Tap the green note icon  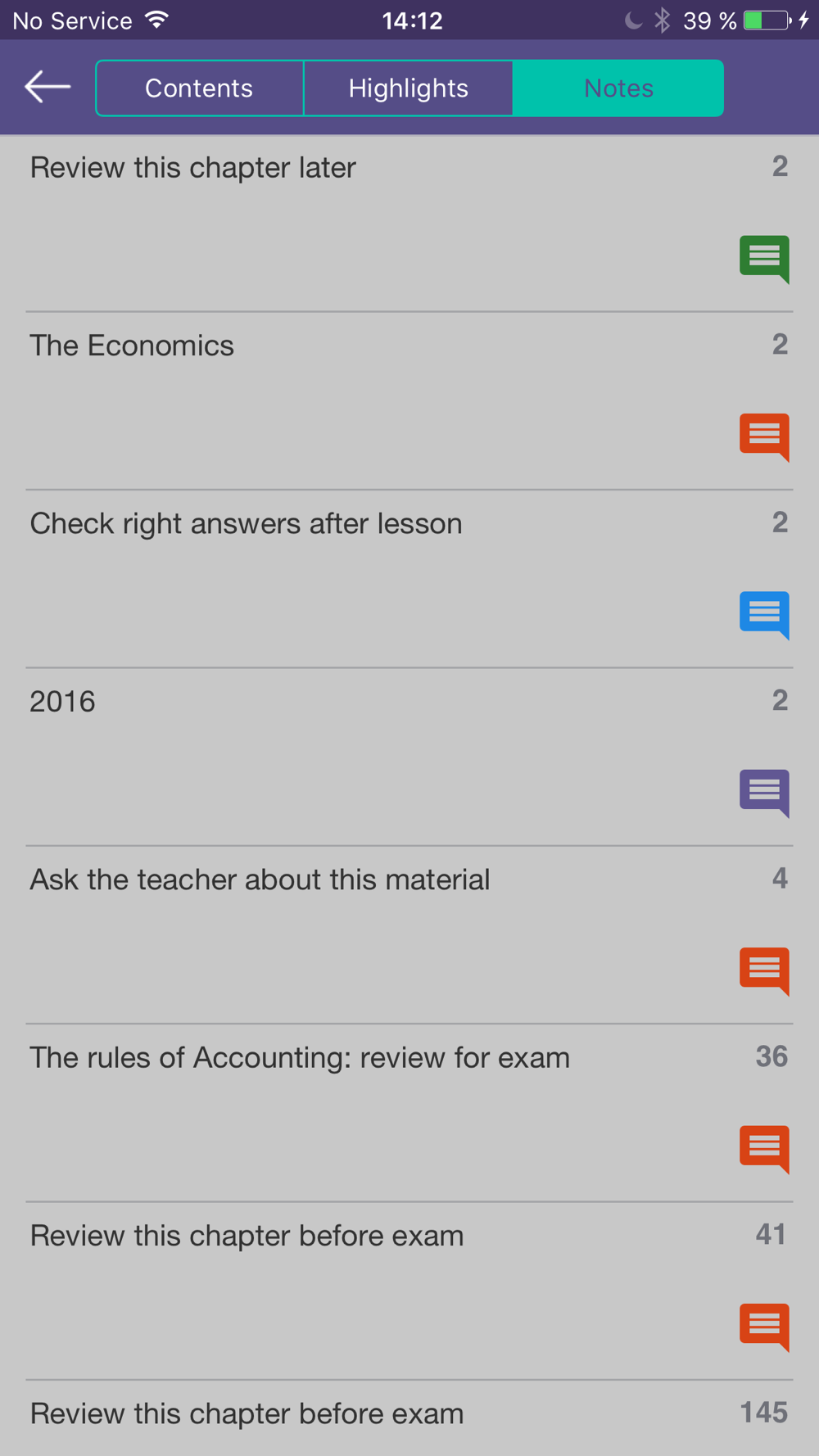click(x=764, y=259)
